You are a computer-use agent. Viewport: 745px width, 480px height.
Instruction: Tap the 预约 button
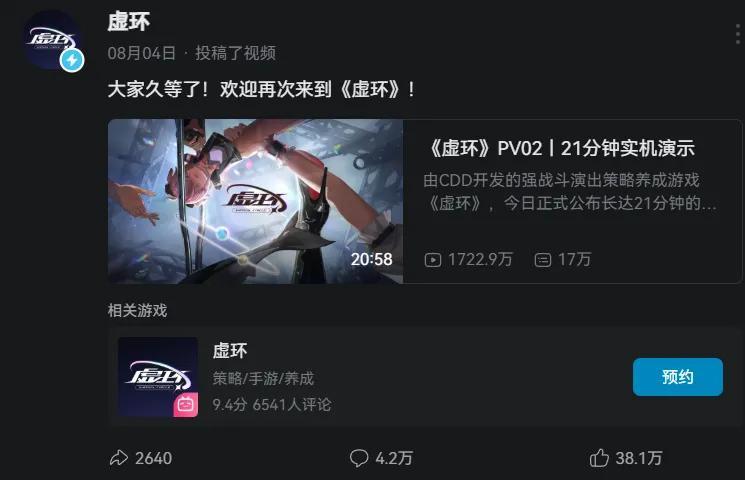tap(677, 377)
